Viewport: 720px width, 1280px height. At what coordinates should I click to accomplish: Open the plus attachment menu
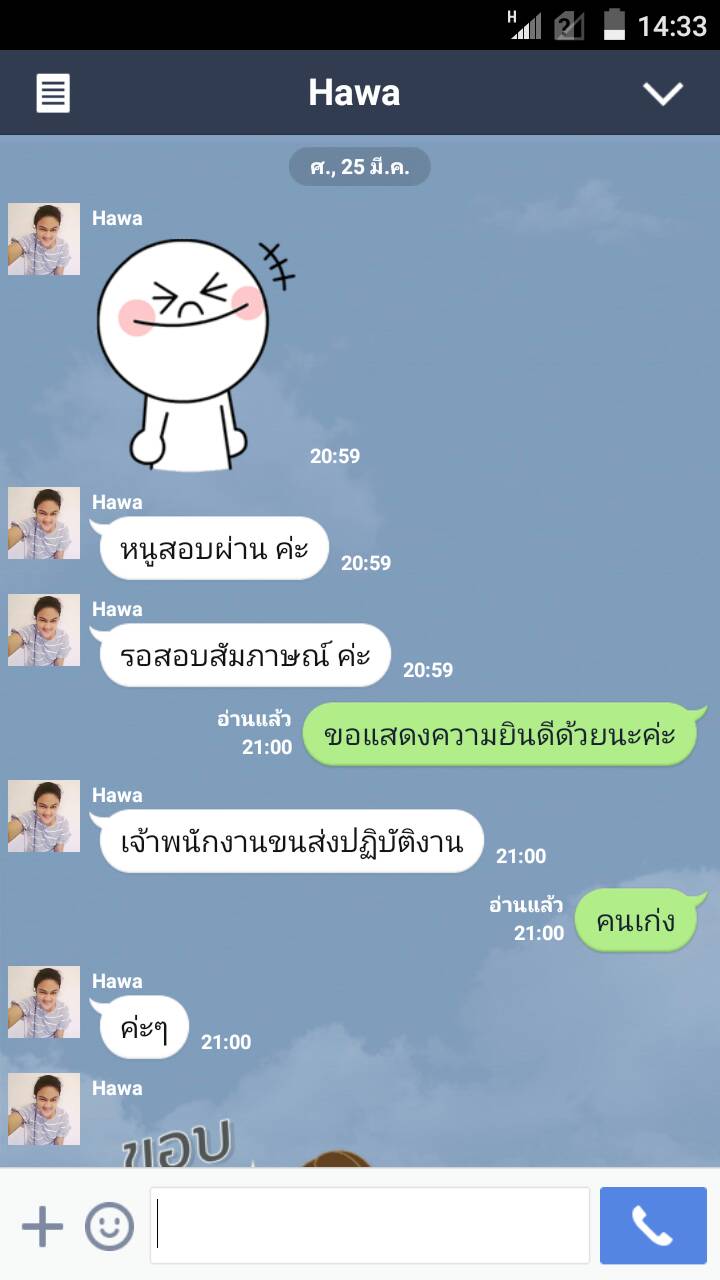(x=42, y=1226)
